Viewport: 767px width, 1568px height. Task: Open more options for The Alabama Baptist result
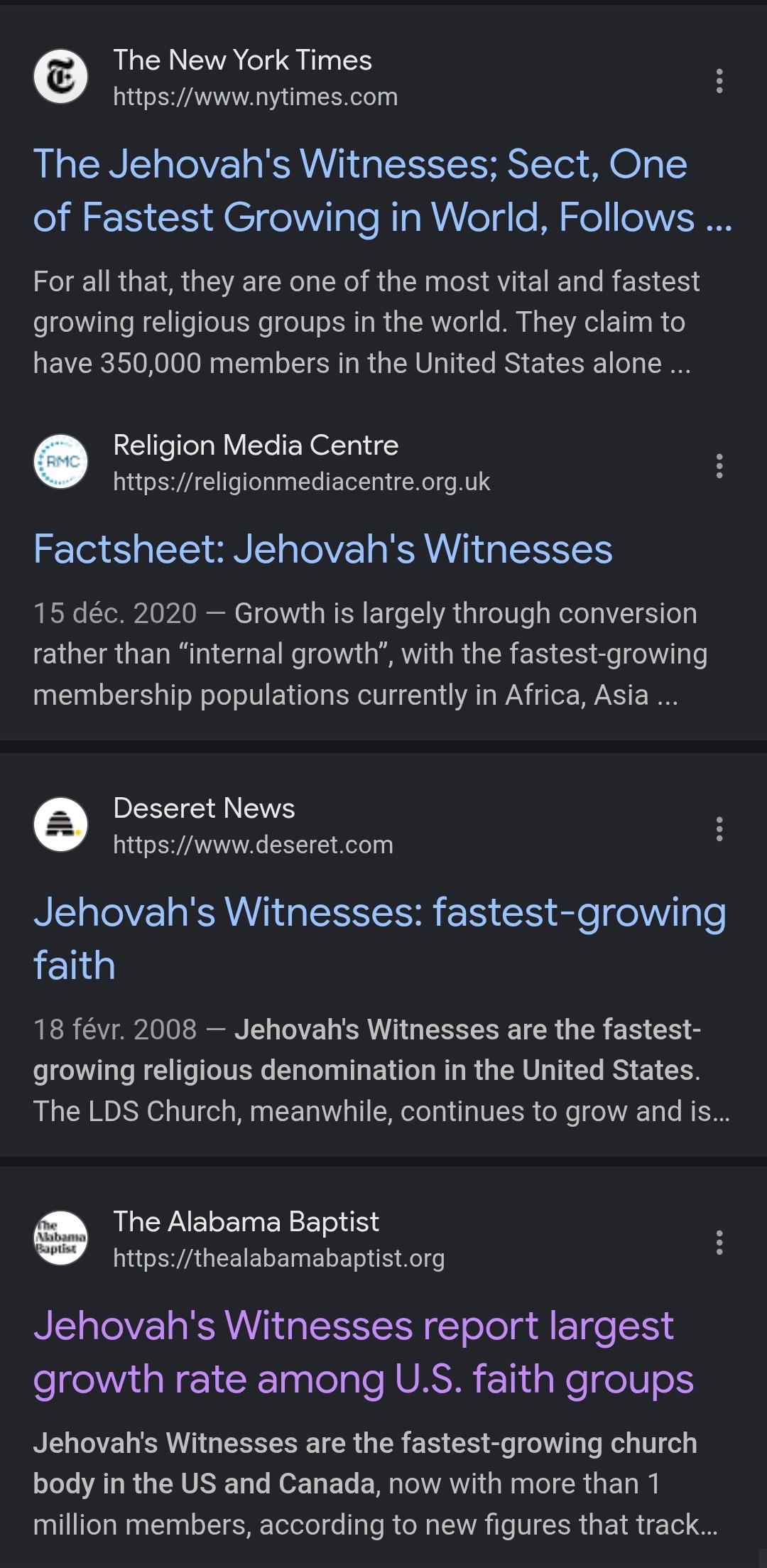click(x=719, y=1243)
